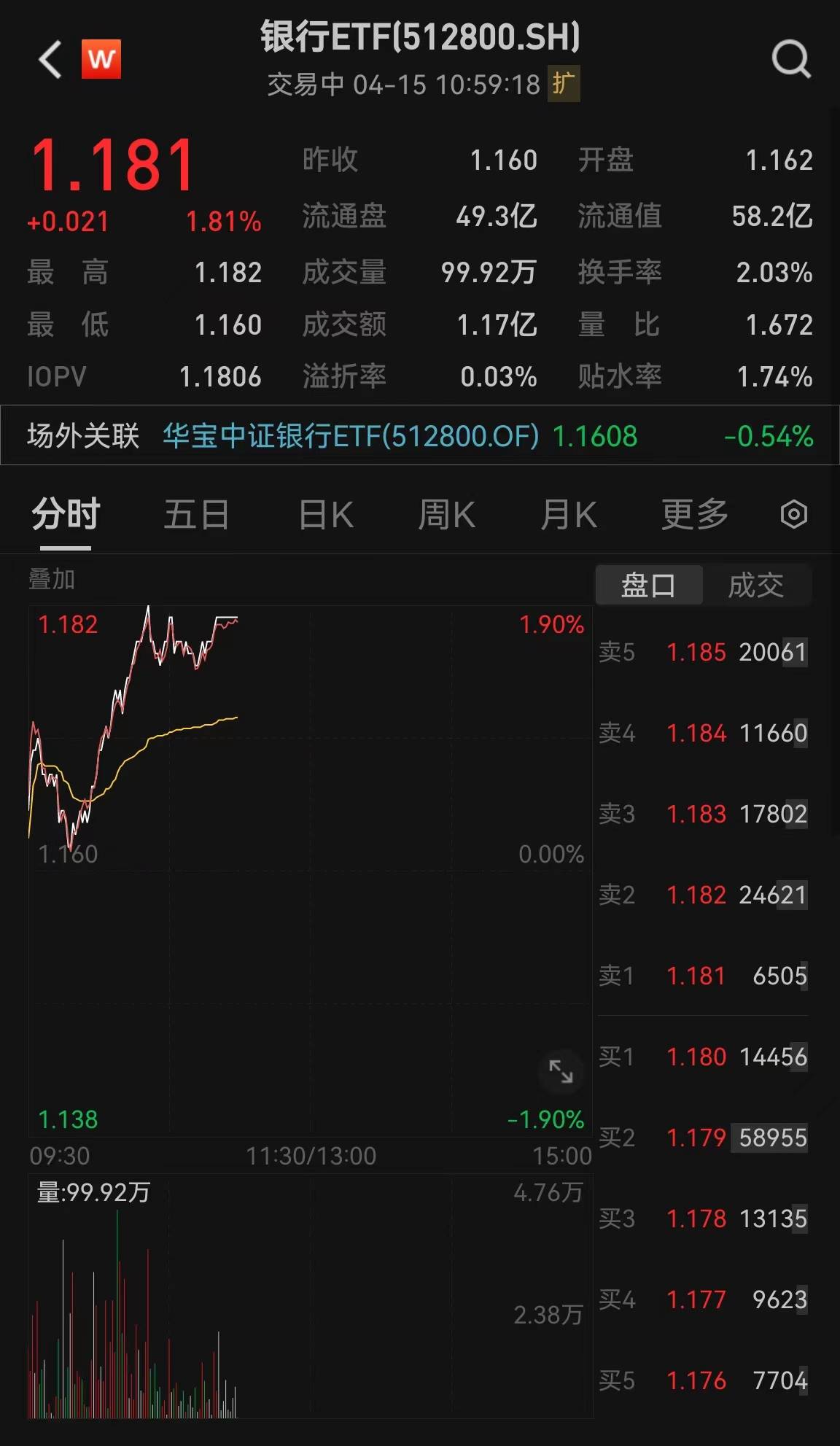Toggle to the 盘口 order book view
This screenshot has height=1446, width=840.
[x=647, y=584]
